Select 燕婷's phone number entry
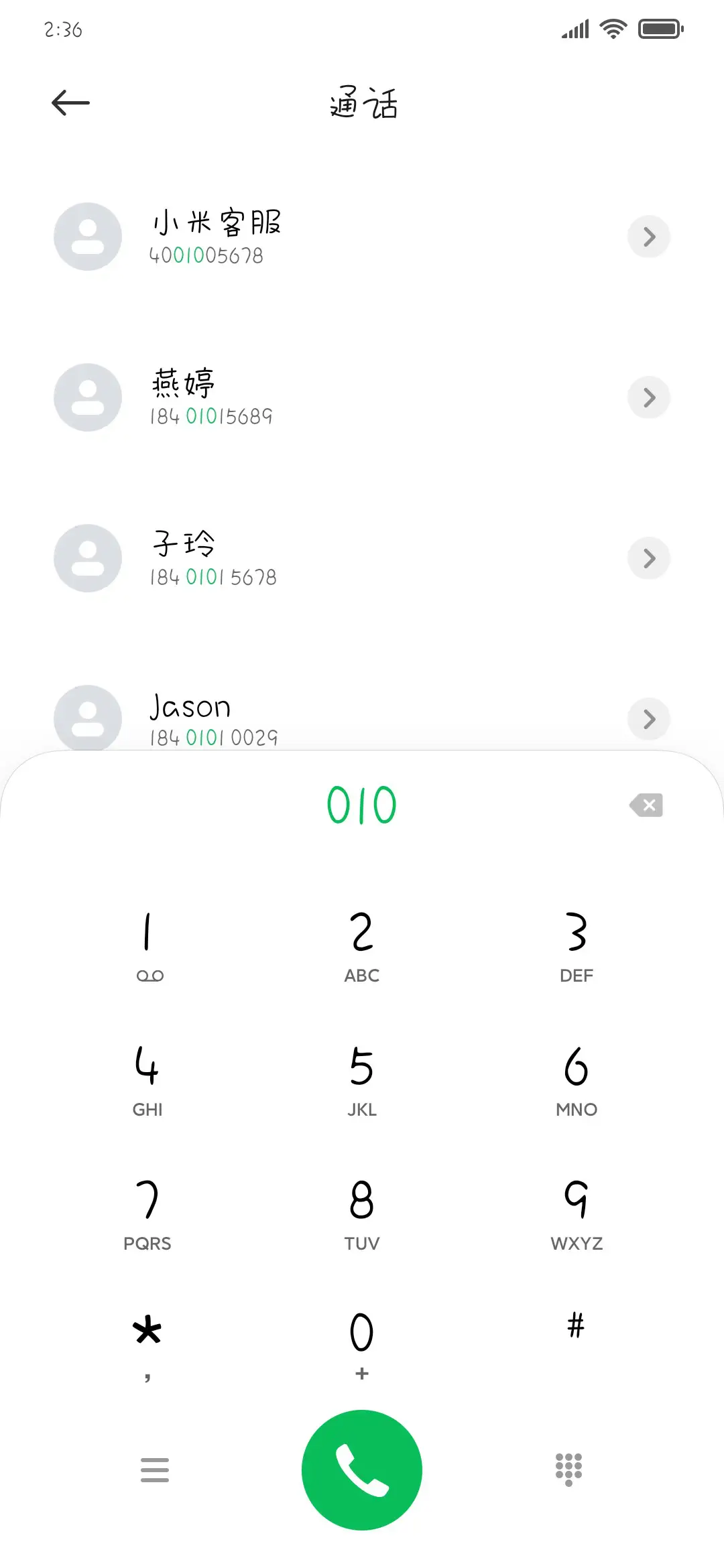Viewport: 724px width, 1568px height. pyautogui.click(x=210, y=415)
